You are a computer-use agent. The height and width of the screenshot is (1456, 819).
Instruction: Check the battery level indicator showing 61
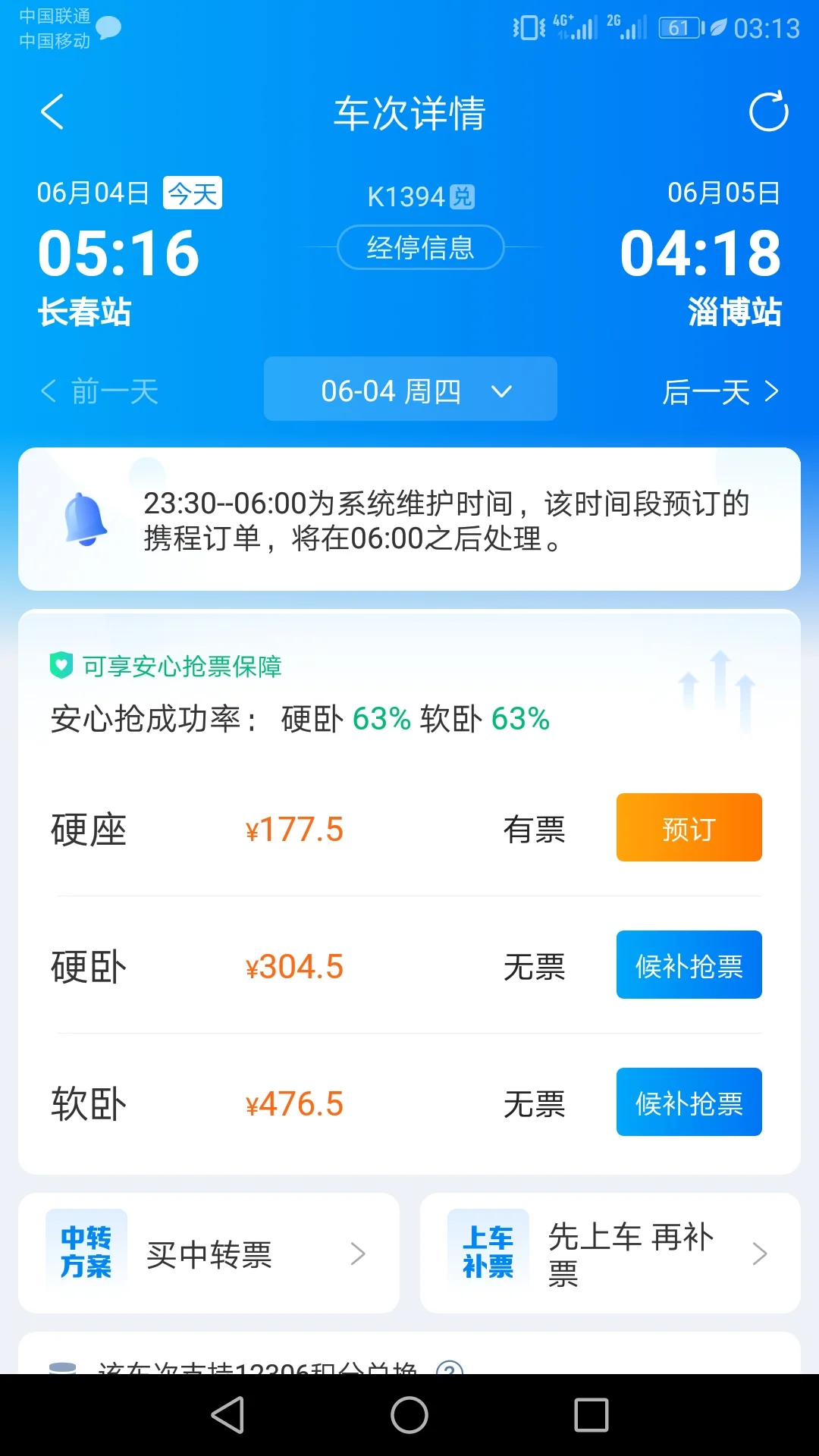click(679, 28)
